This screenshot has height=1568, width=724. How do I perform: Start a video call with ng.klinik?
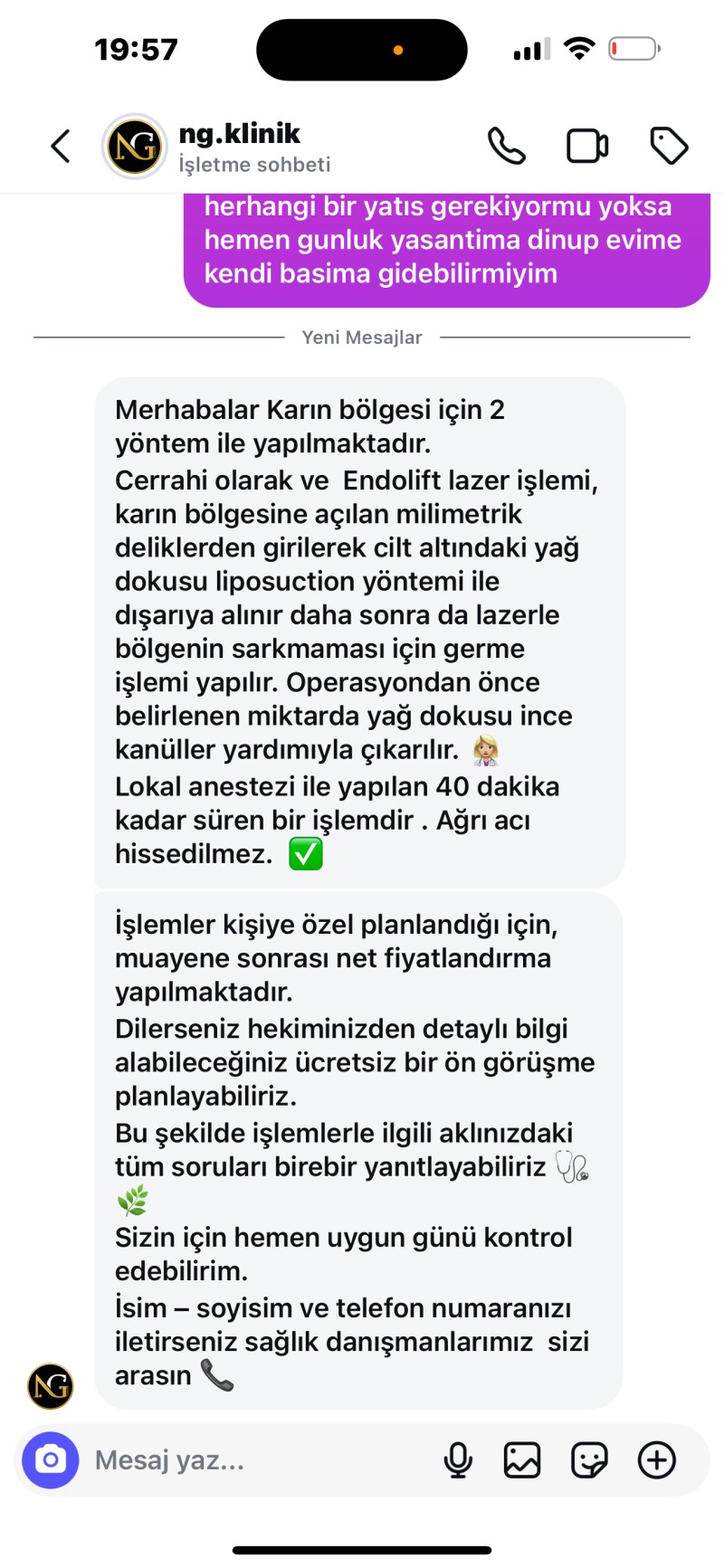click(x=587, y=146)
